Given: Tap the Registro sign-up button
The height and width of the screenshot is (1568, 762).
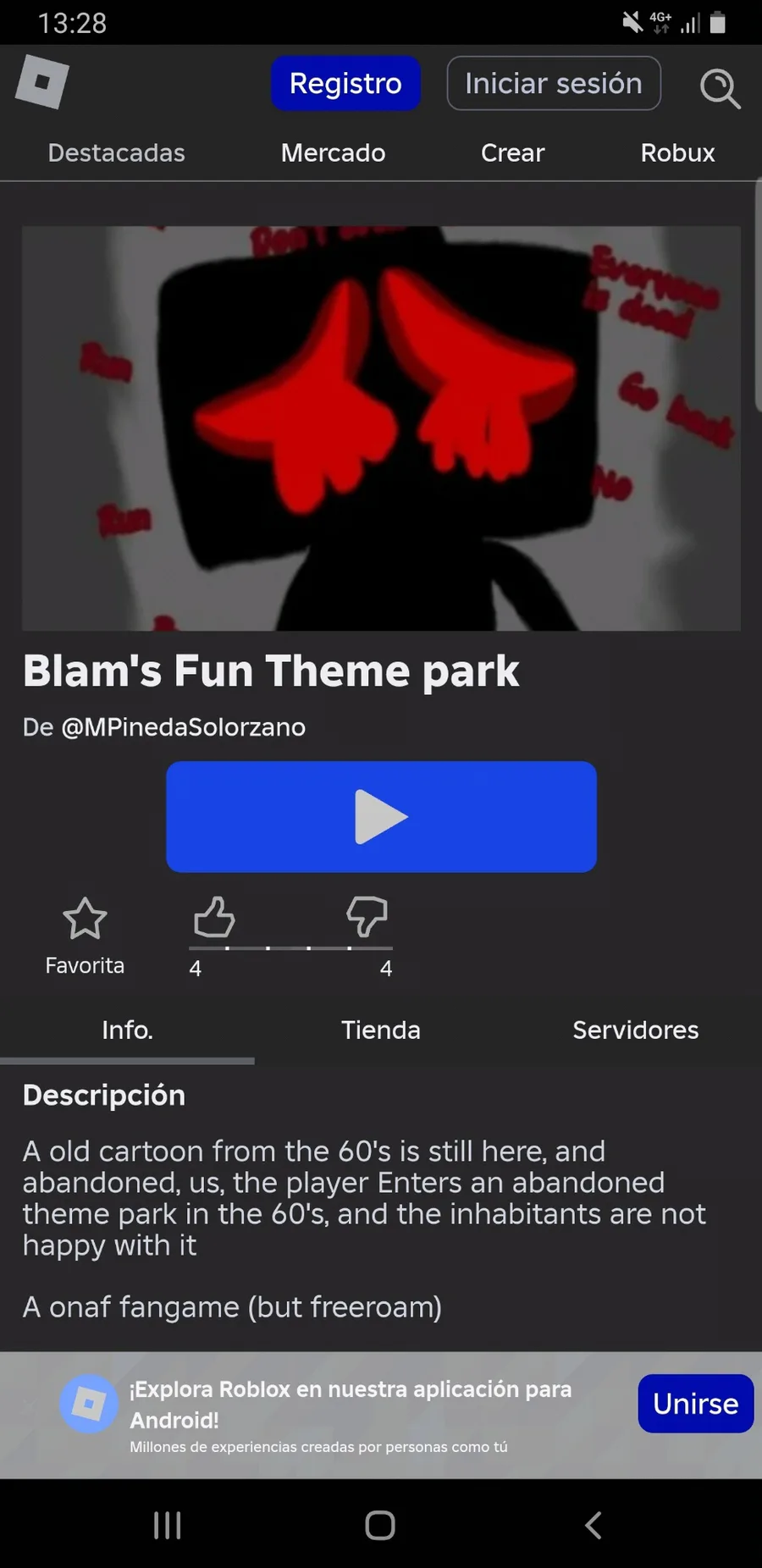Looking at the screenshot, I should [345, 83].
